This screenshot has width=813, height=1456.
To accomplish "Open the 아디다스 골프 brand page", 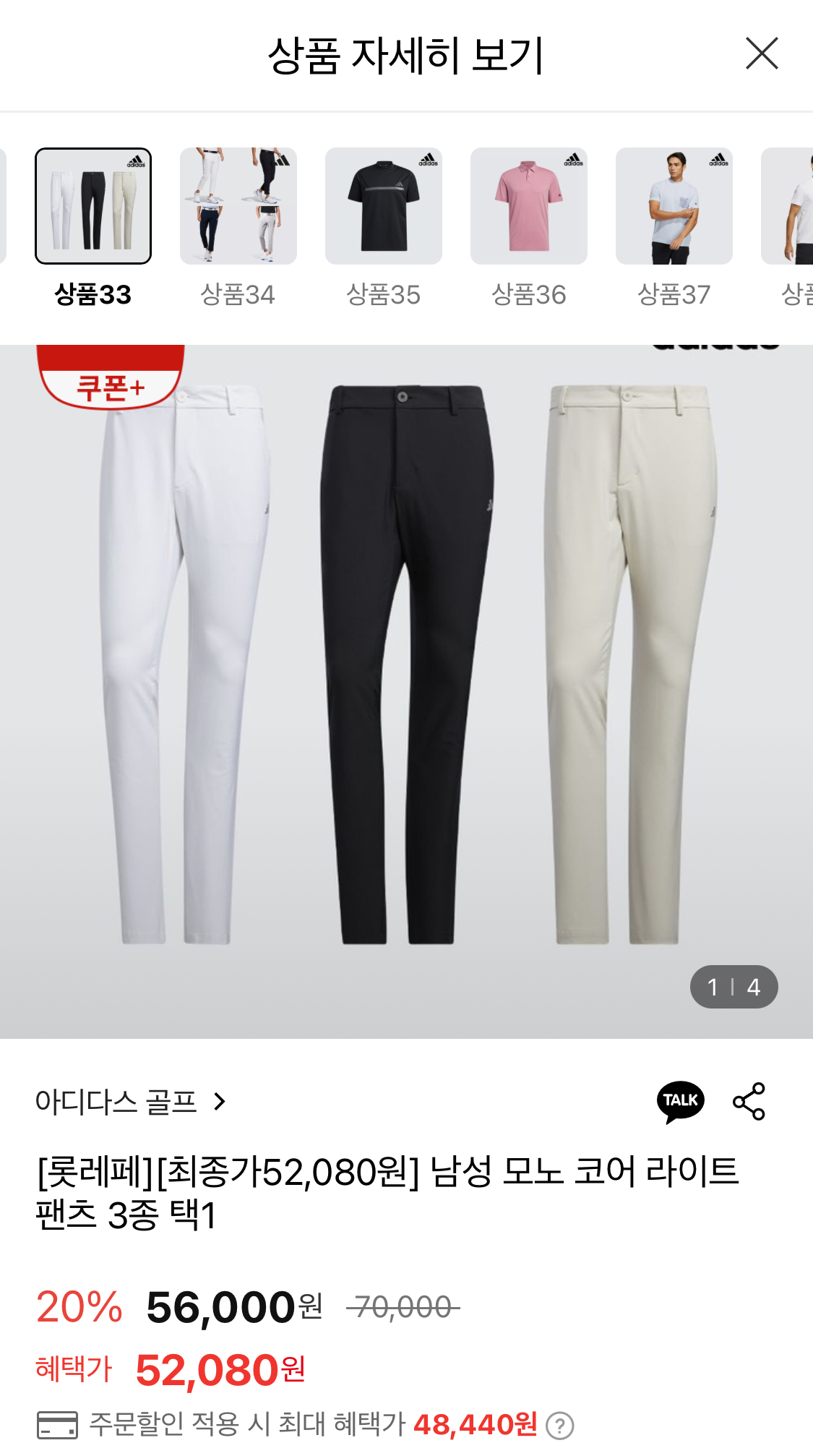I will coord(130,1102).
